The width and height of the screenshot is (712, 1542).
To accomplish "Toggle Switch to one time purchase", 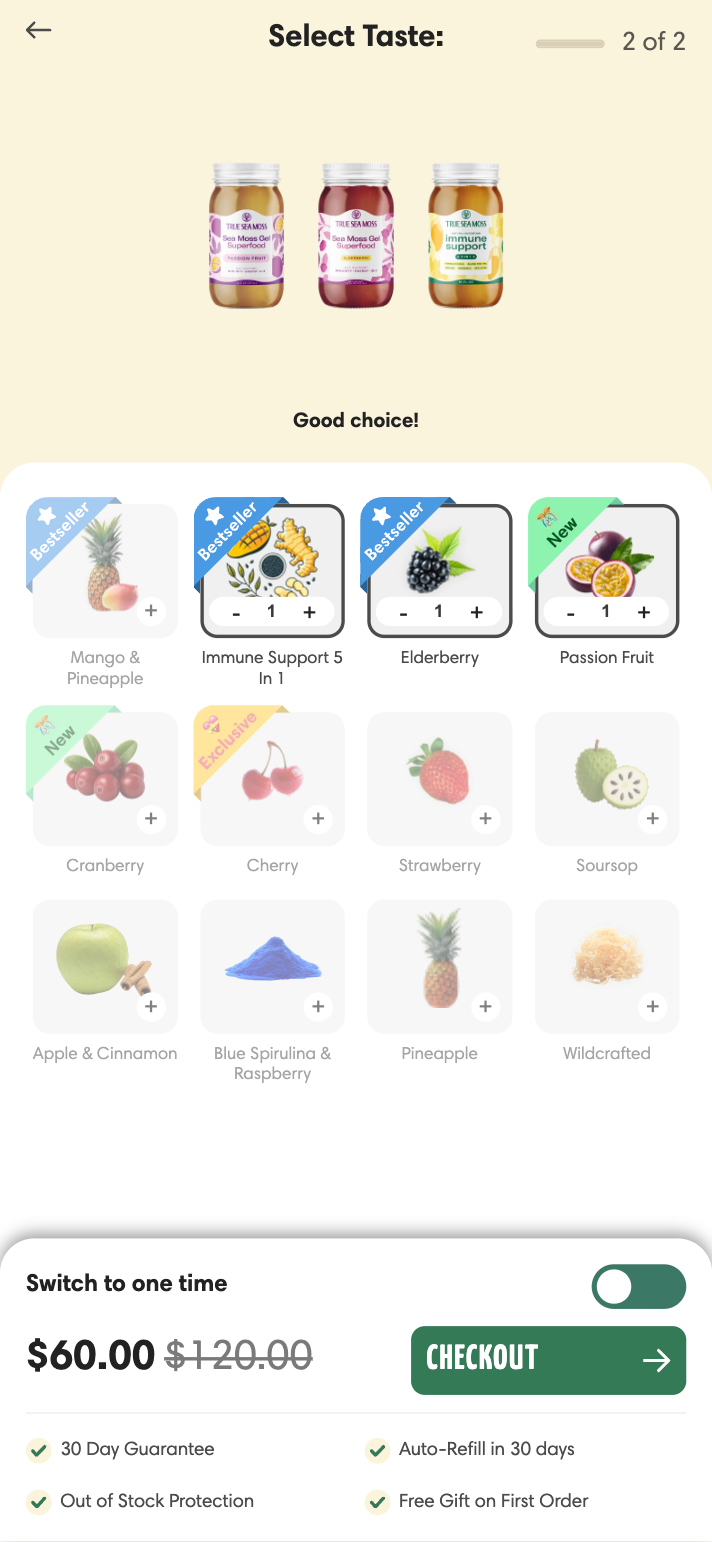I will 638,1286.
